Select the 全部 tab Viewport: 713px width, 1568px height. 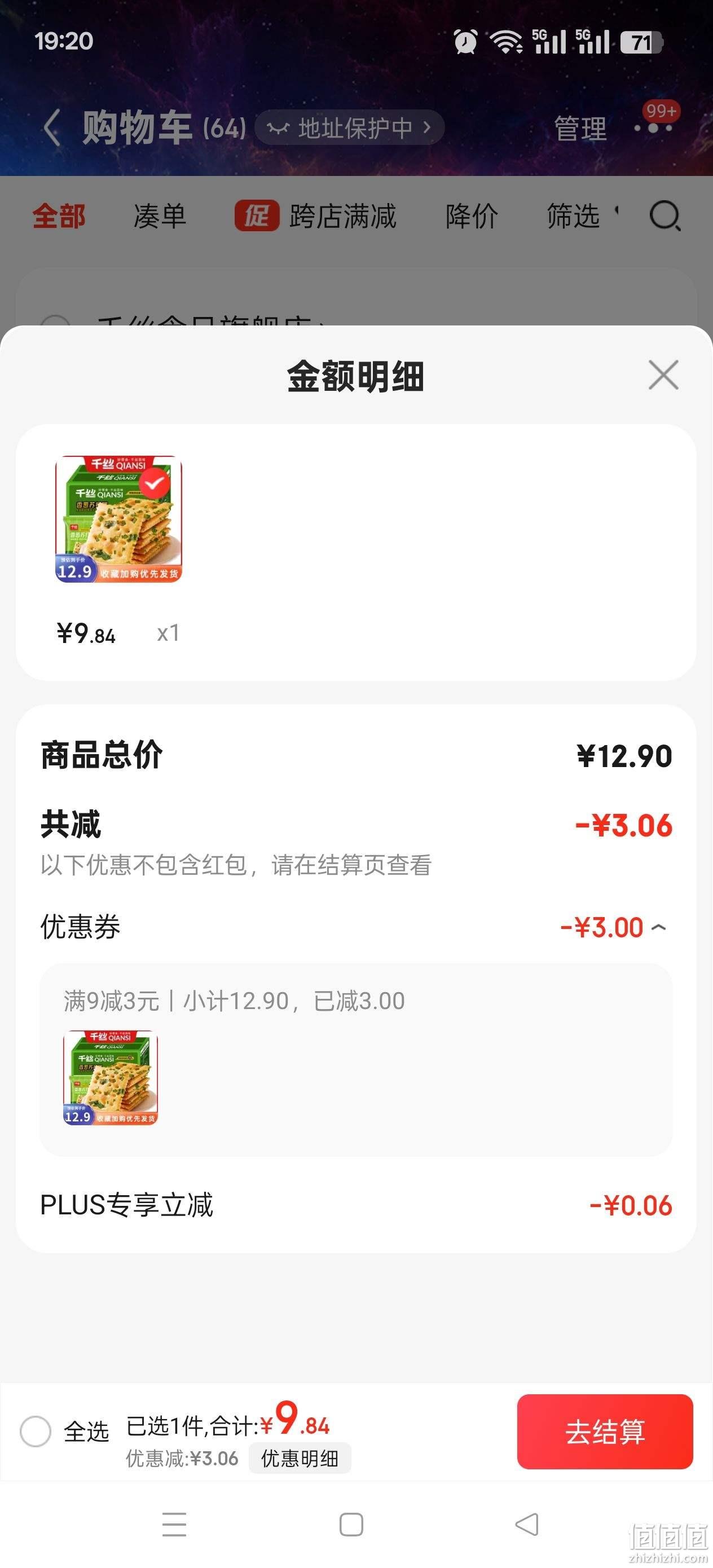59,216
